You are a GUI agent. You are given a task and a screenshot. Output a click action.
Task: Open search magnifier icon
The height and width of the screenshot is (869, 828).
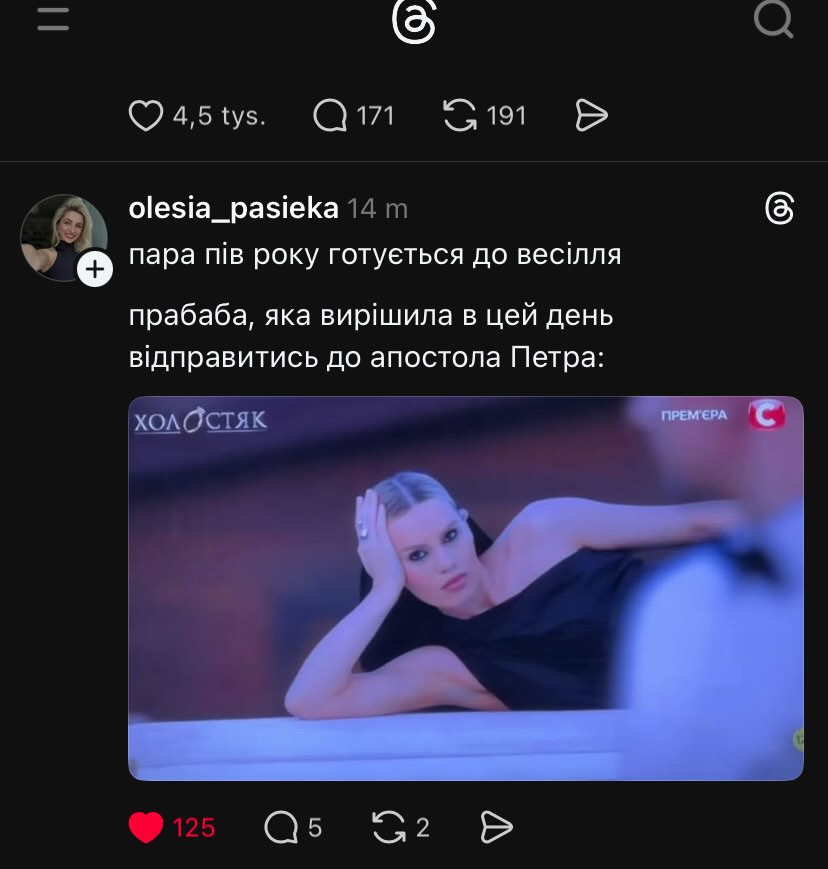[773, 18]
